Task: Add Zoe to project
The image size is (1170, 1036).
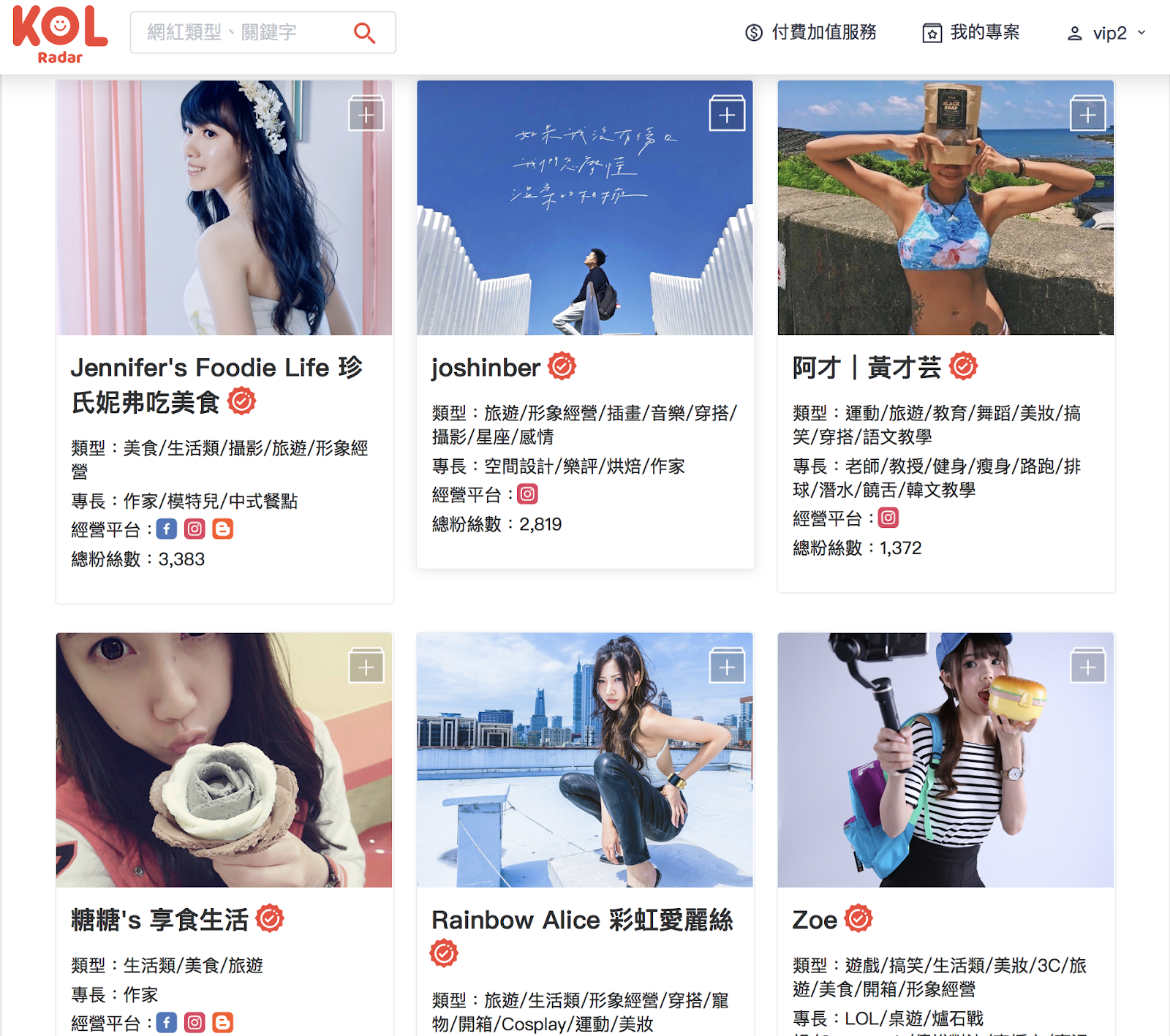Action: [1088, 666]
